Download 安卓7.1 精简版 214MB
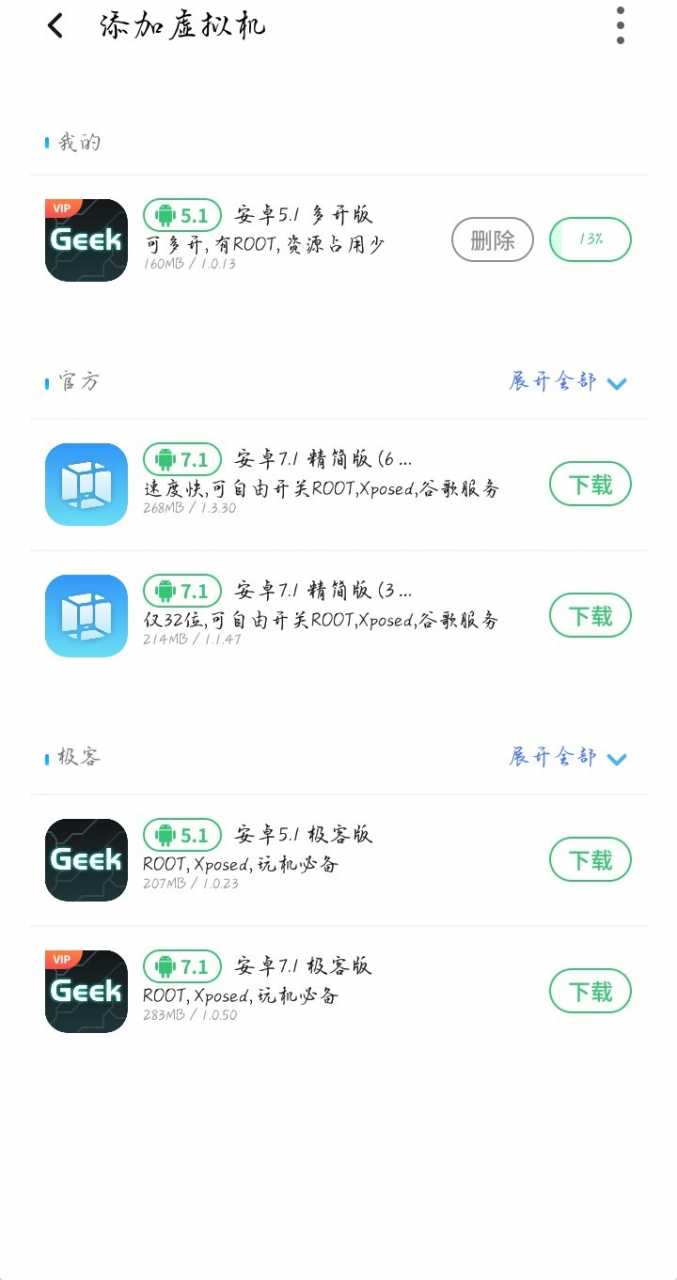The width and height of the screenshot is (677, 1280). (590, 616)
